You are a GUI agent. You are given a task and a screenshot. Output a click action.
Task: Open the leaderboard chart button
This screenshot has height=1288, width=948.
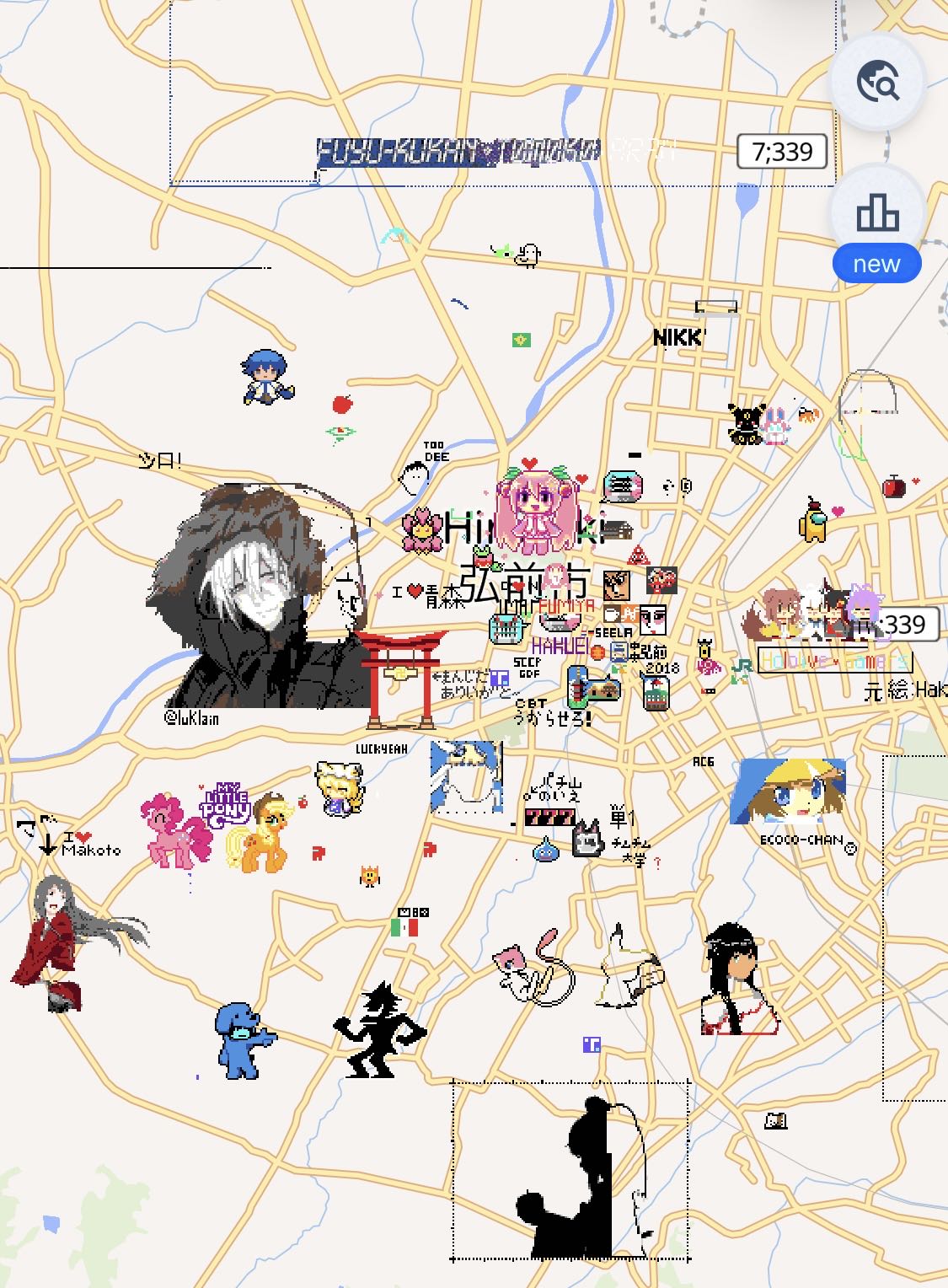tap(877, 213)
